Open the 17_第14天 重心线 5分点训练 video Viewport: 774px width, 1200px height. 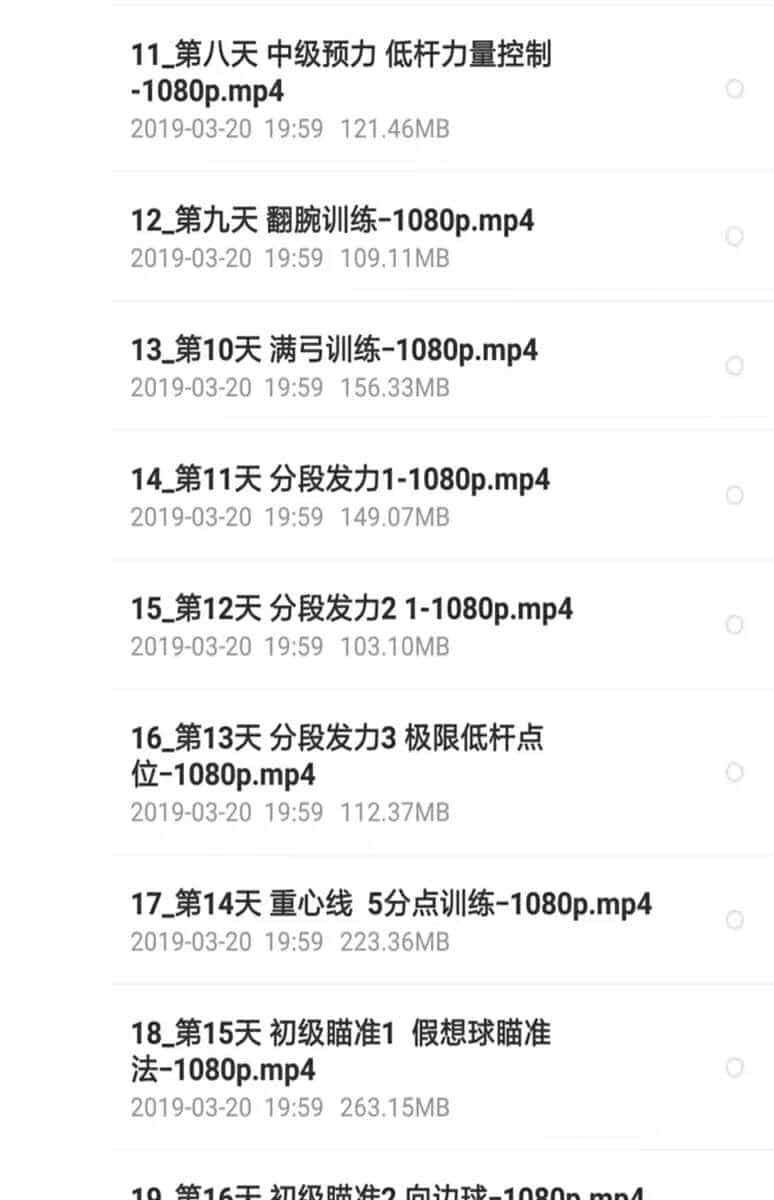click(x=391, y=905)
